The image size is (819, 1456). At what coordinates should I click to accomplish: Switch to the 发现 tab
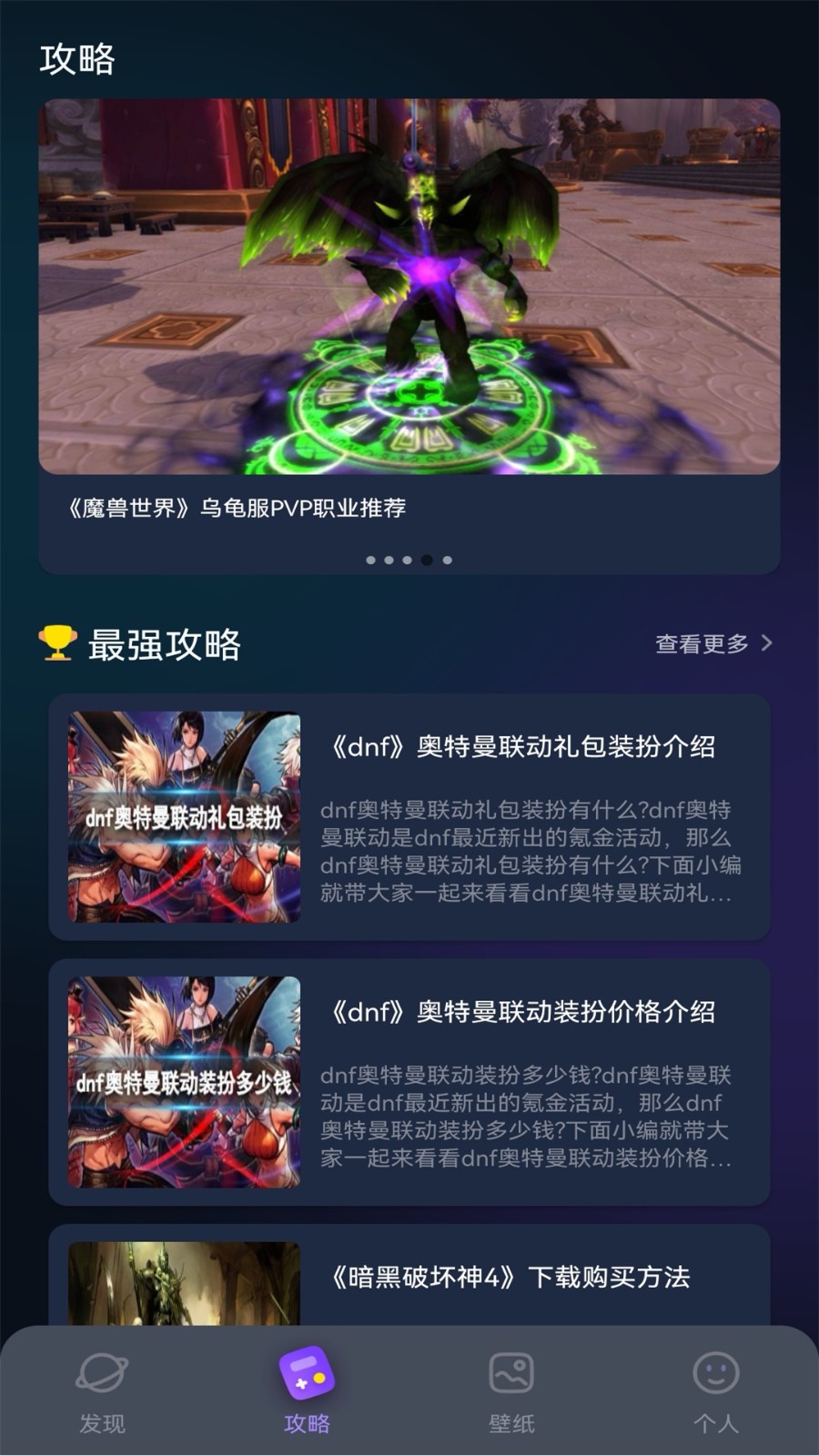coord(102,1390)
